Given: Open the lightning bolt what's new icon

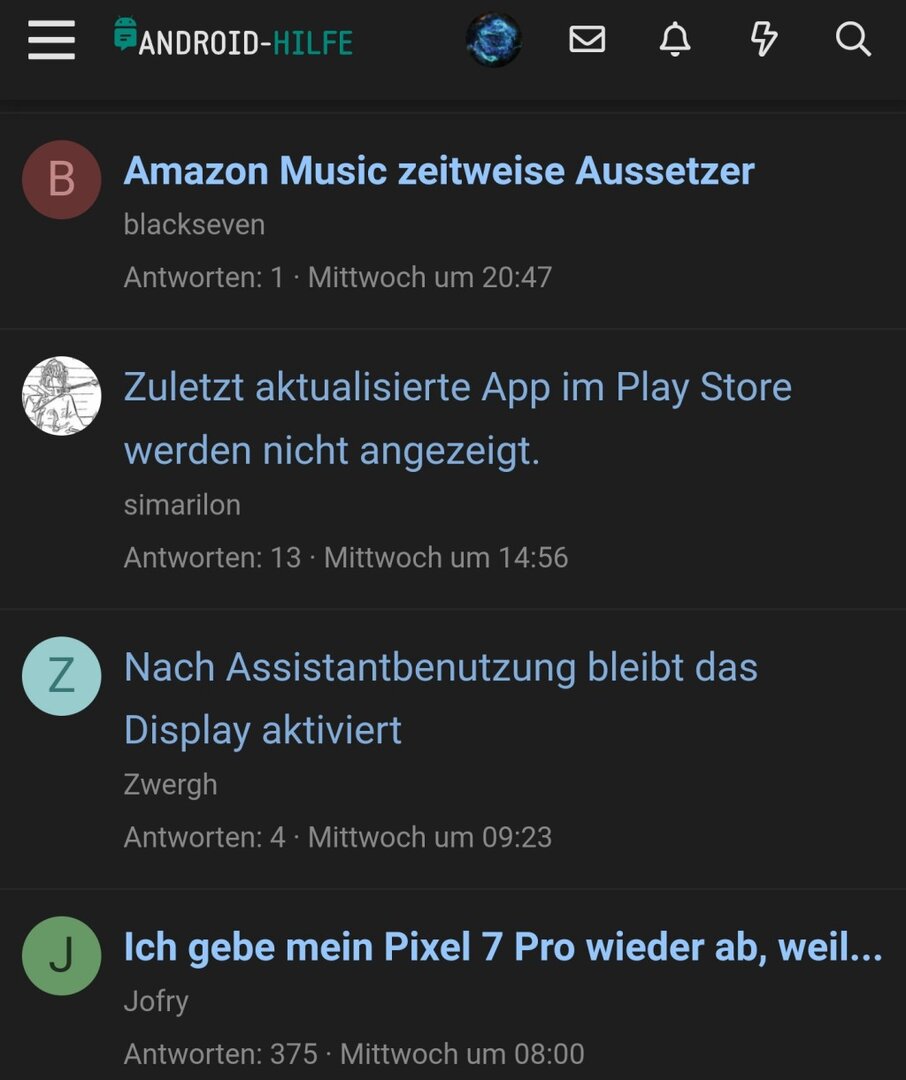Looking at the screenshot, I should (764, 40).
